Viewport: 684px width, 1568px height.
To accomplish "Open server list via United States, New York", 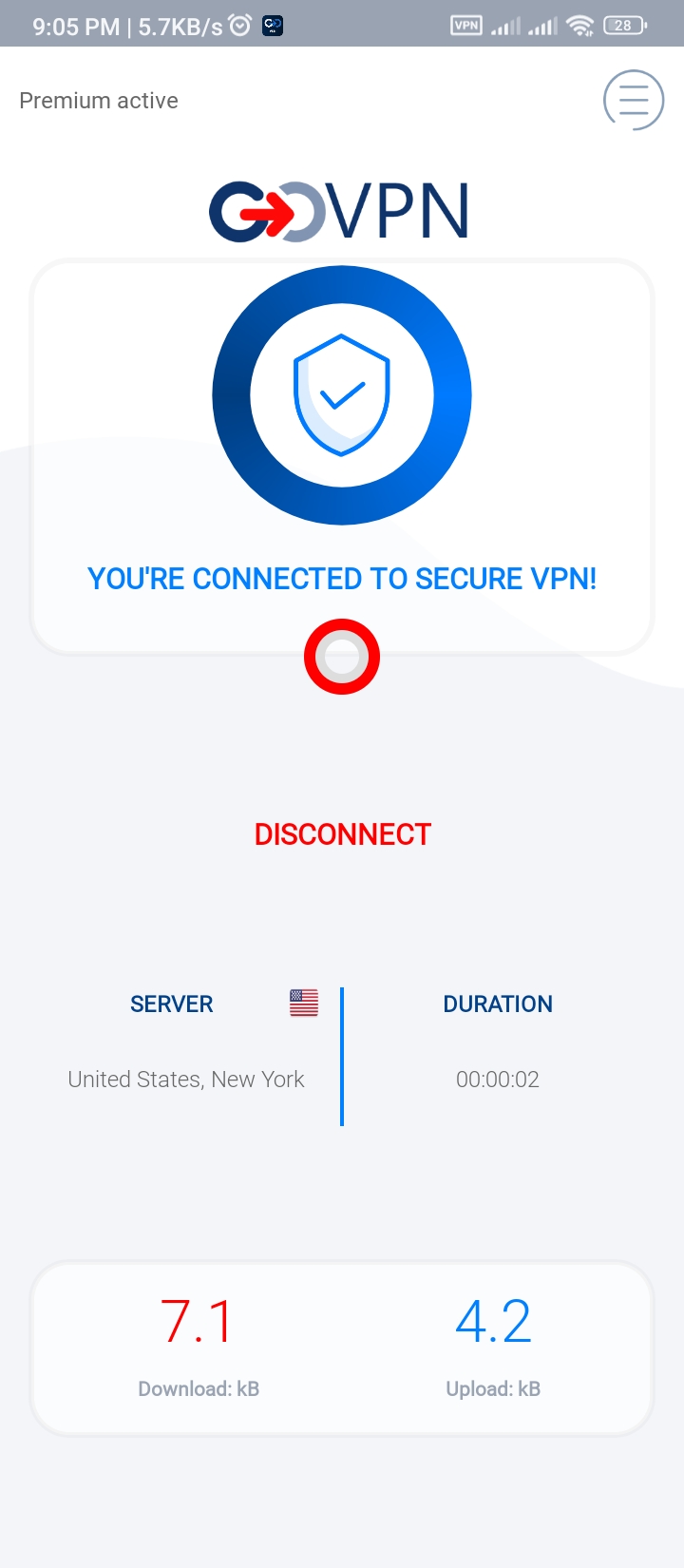I will [186, 1079].
